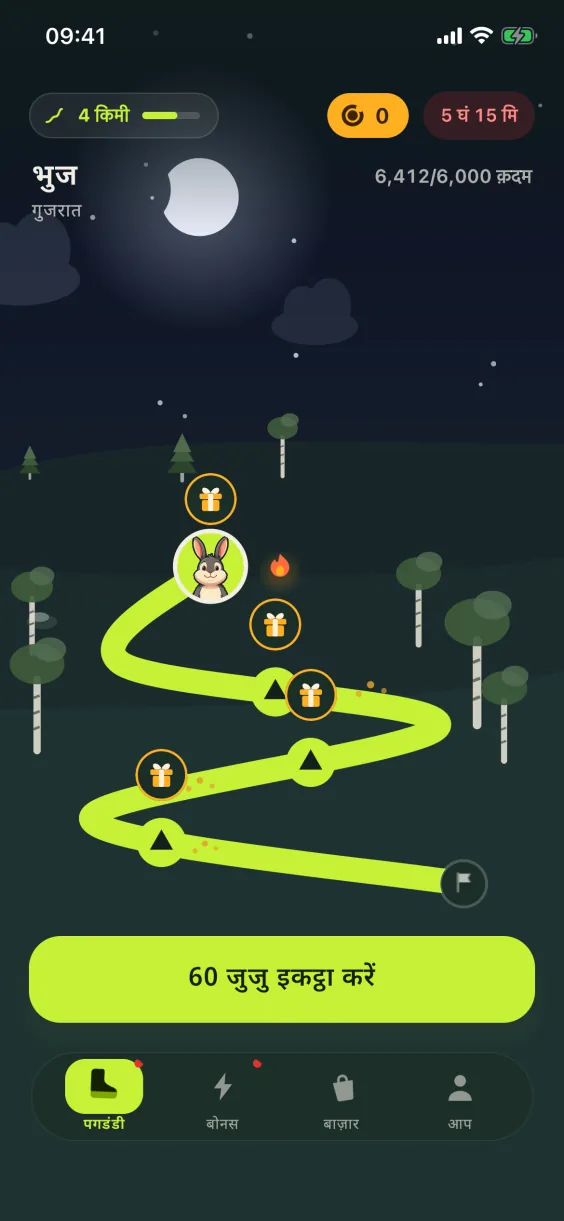Open the finish flag at trail end

[x=464, y=883]
